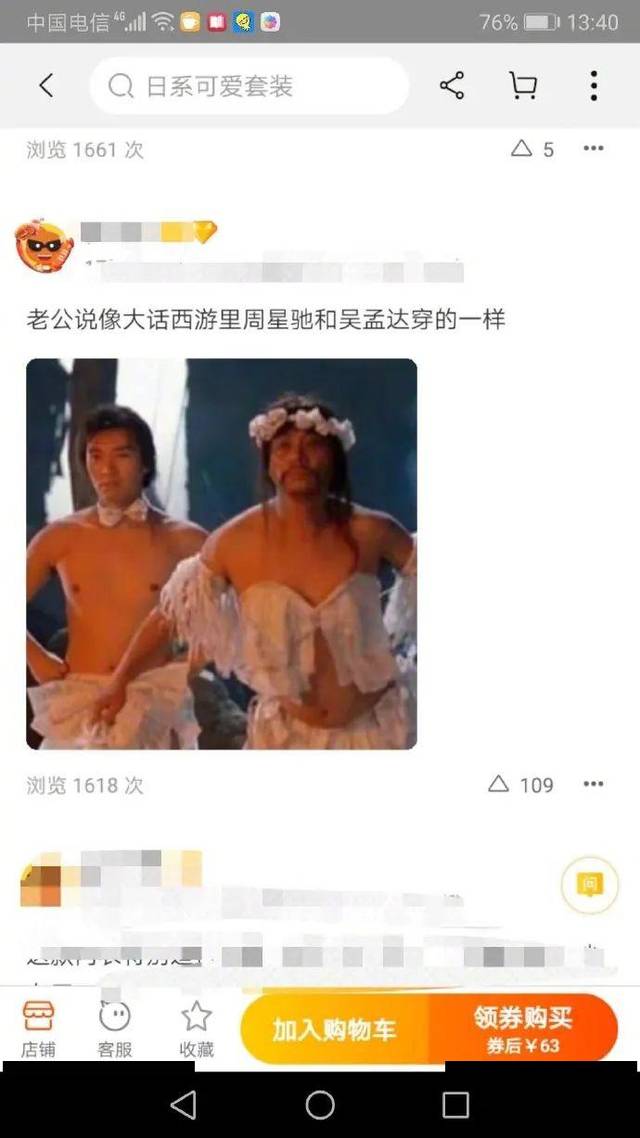Upvote the review with 109 likes
Image resolution: width=640 pixels, height=1138 pixels.
click(x=499, y=784)
